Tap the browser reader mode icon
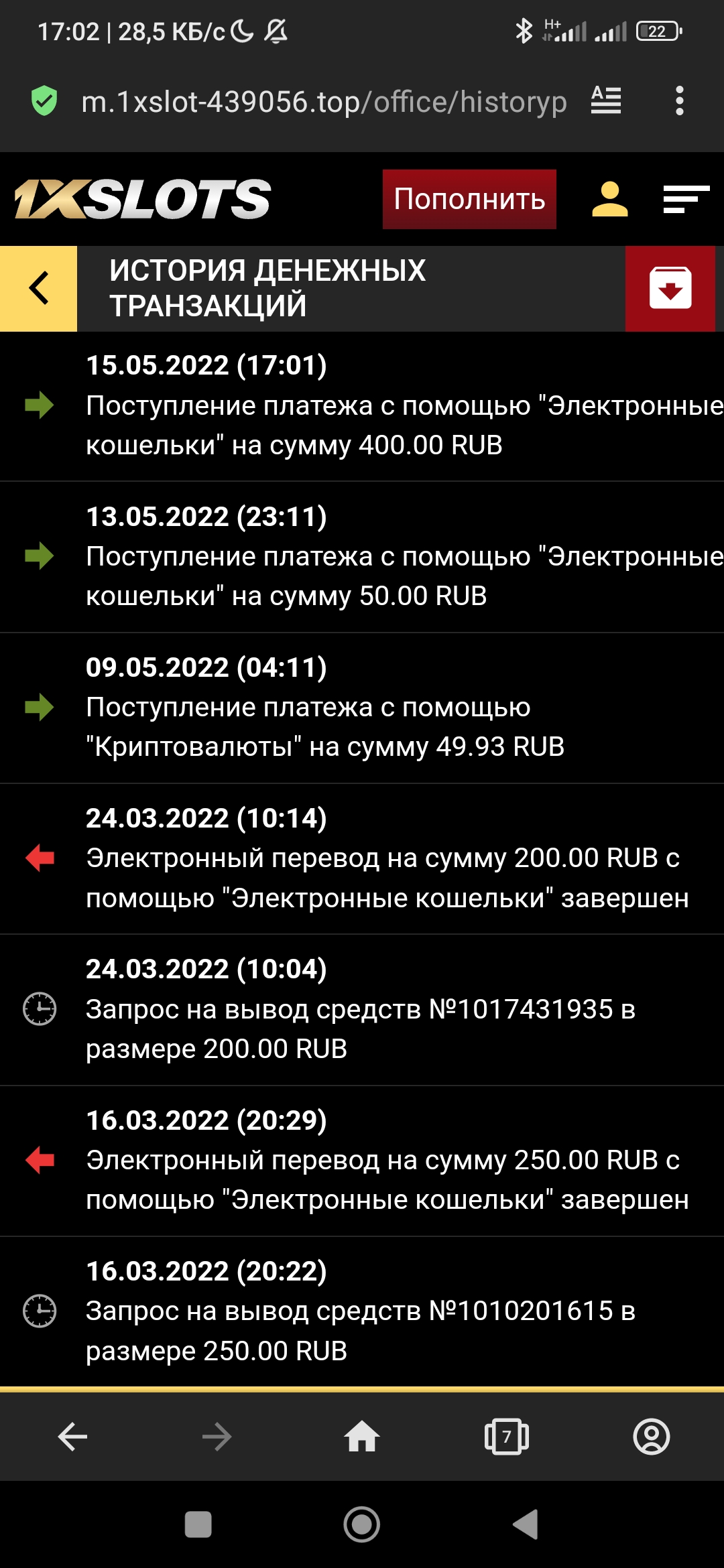Screen dimensions: 724x1568 pyautogui.click(x=606, y=101)
